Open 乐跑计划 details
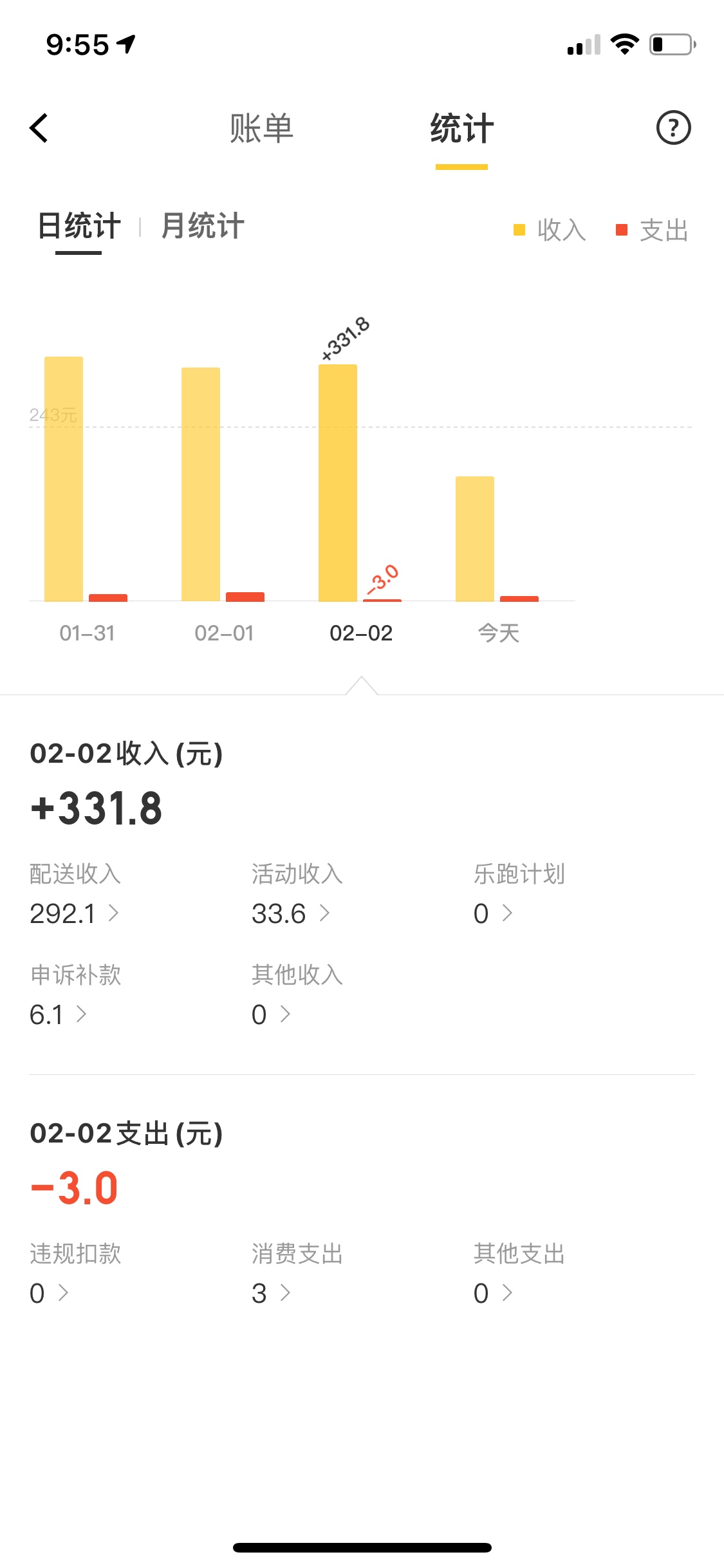 click(x=519, y=895)
